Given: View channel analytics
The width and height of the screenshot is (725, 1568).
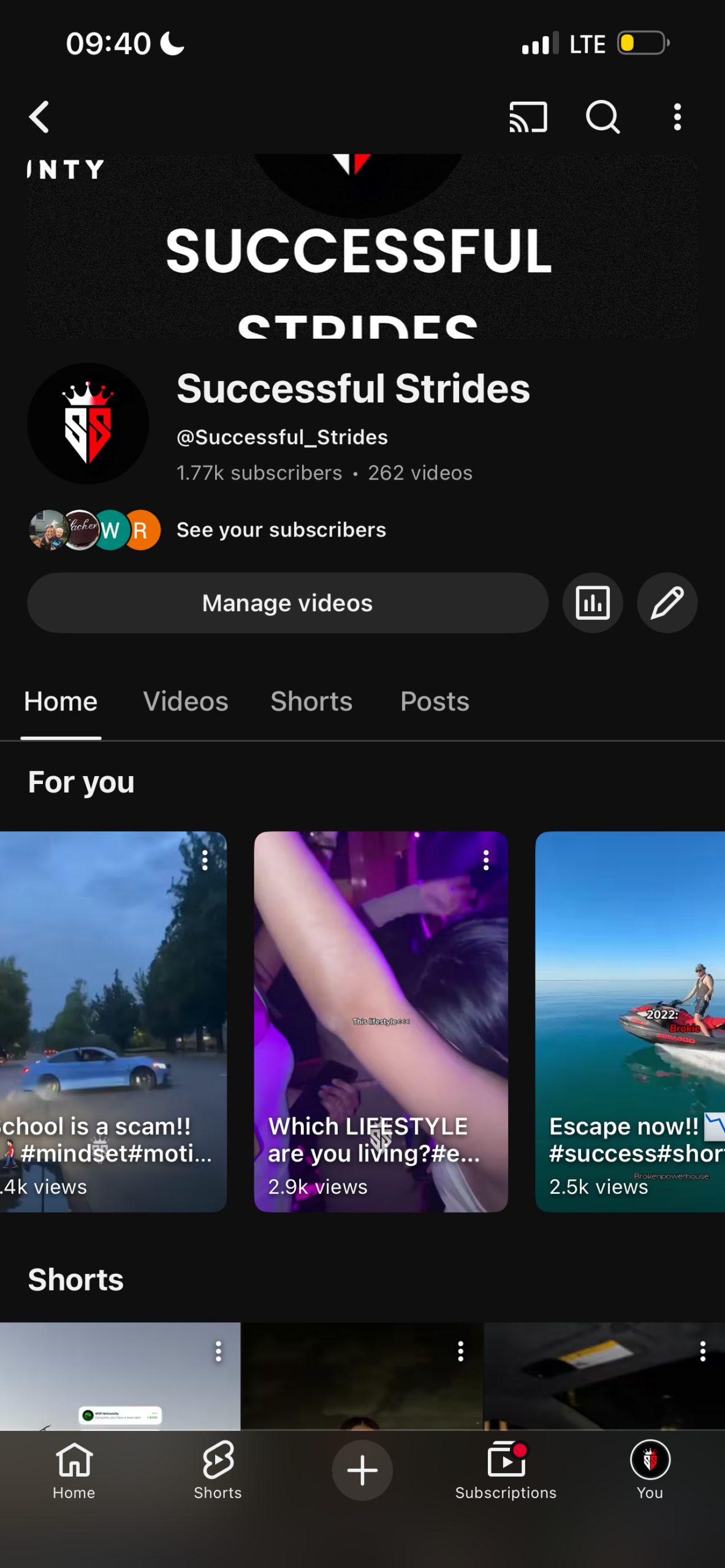Looking at the screenshot, I should [593, 603].
